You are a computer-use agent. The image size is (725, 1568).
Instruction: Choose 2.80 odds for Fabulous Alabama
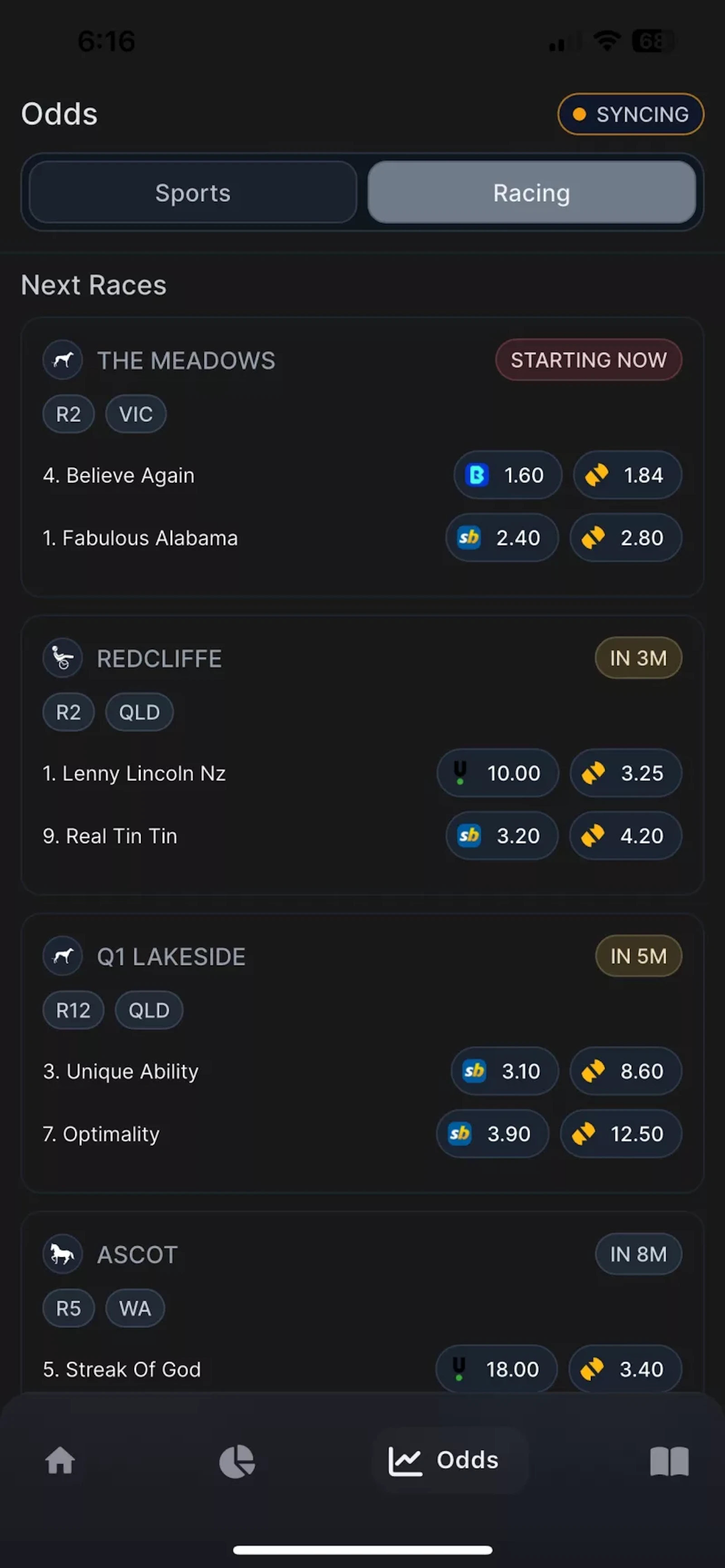click(x=625, y=537)
